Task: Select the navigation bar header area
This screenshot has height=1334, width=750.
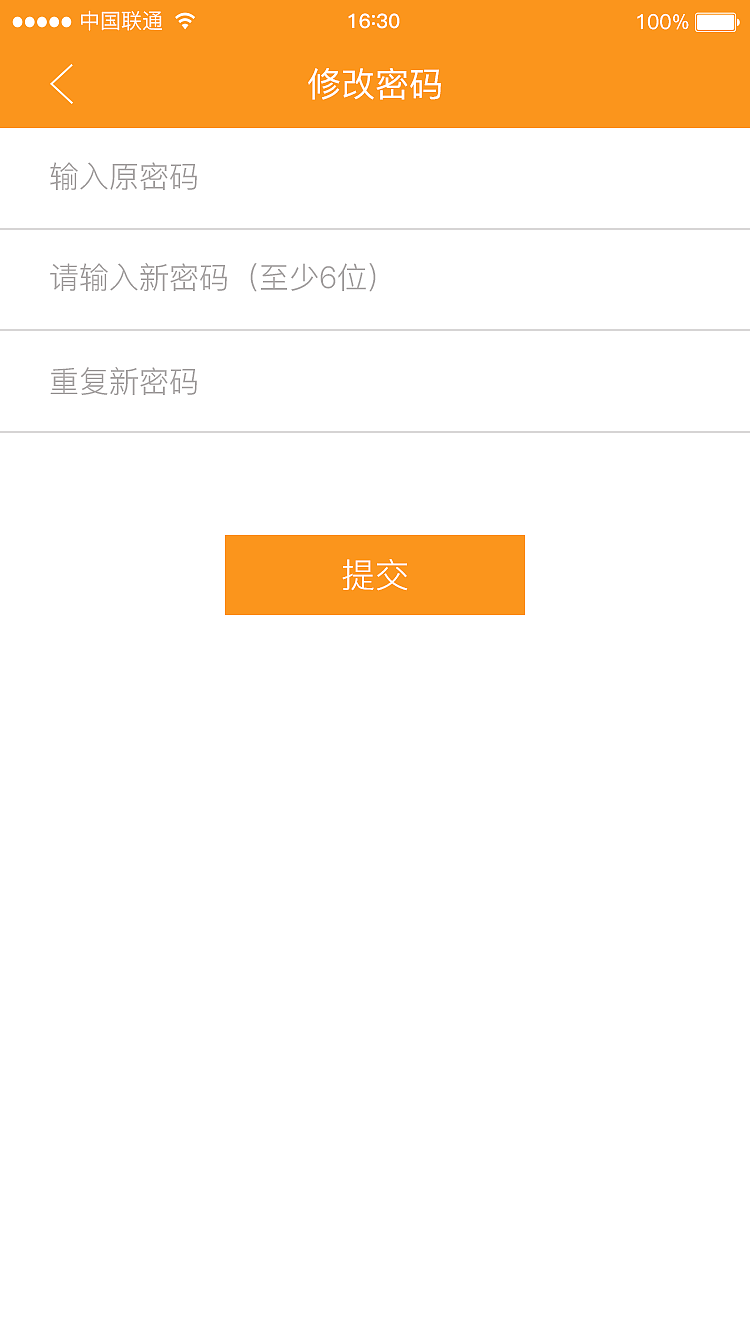Action: pyautogui.click(x=375, y=86)
